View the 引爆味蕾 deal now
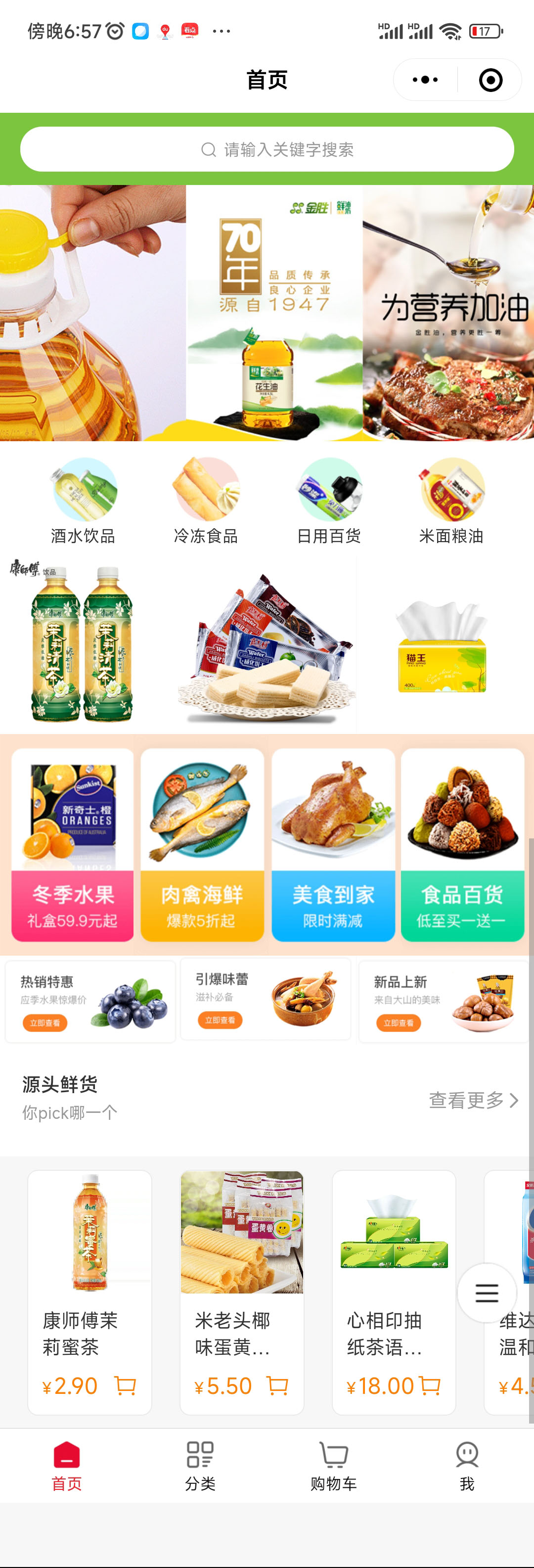This screenshot has height=1568, width=534. click(220, 1019)
